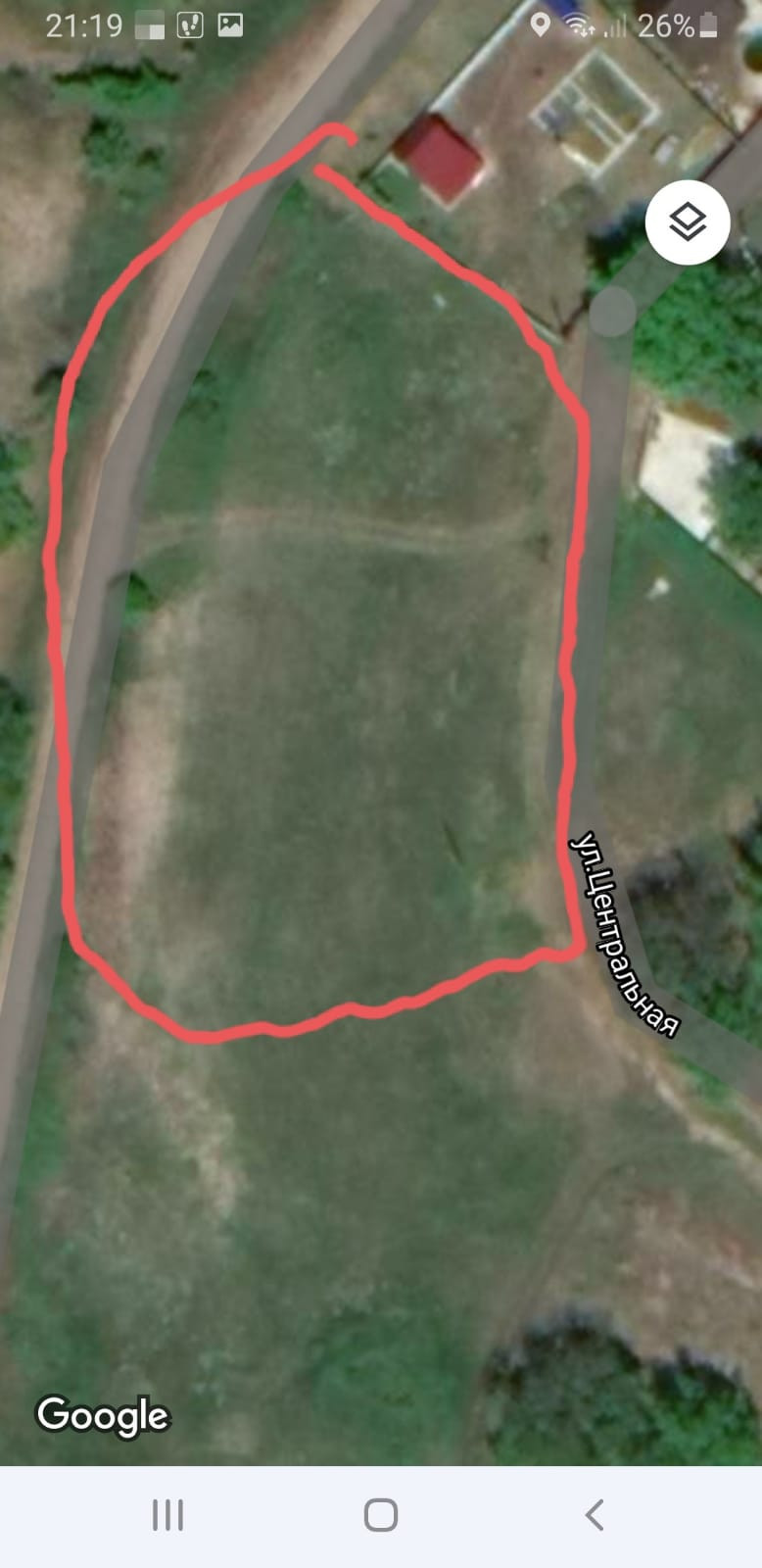Open the map layers button
Viewport: 762px width, 1568px height.
pyautogui.click(x=688, y=222)
